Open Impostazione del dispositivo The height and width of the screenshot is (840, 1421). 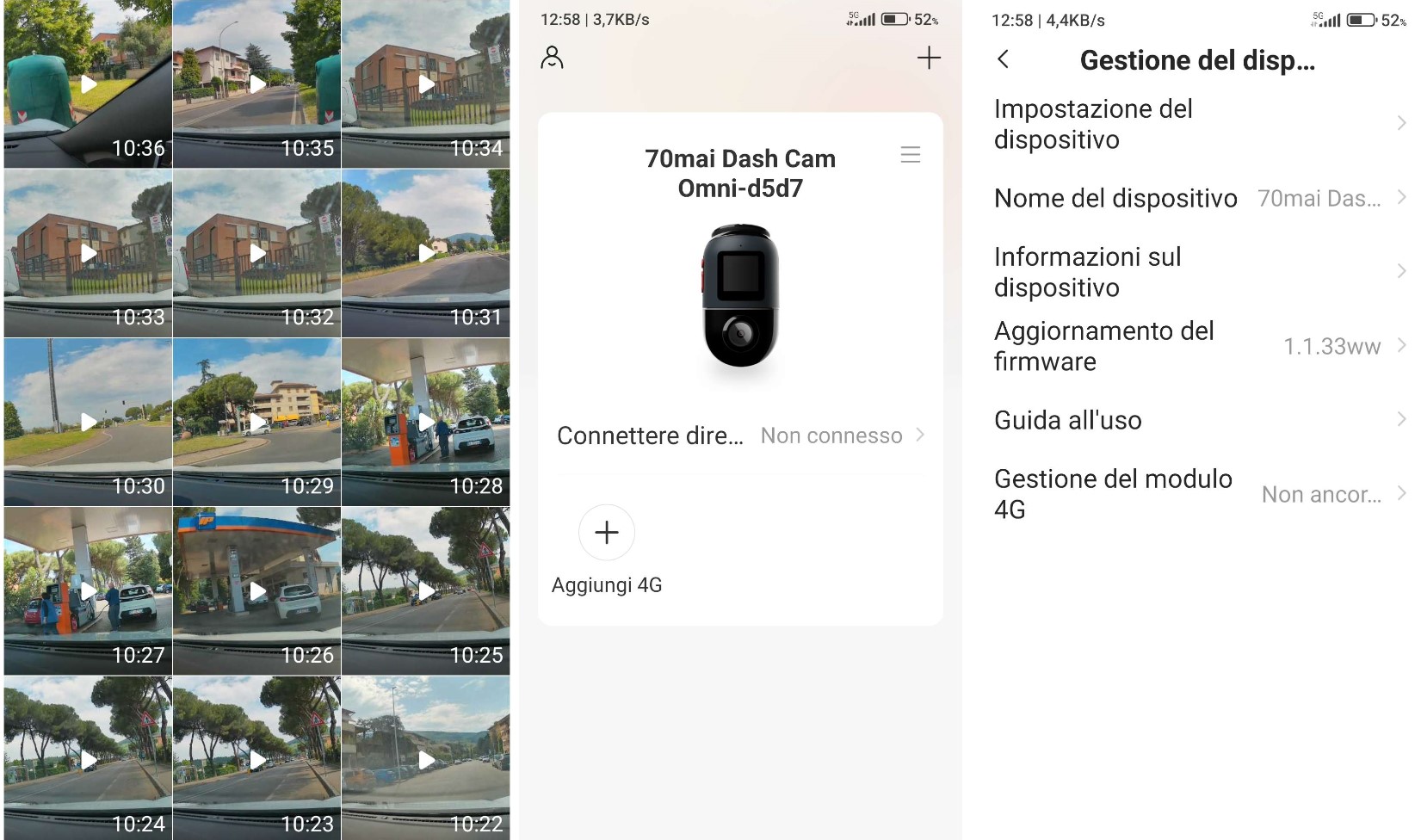click(x=1196, y=124)
